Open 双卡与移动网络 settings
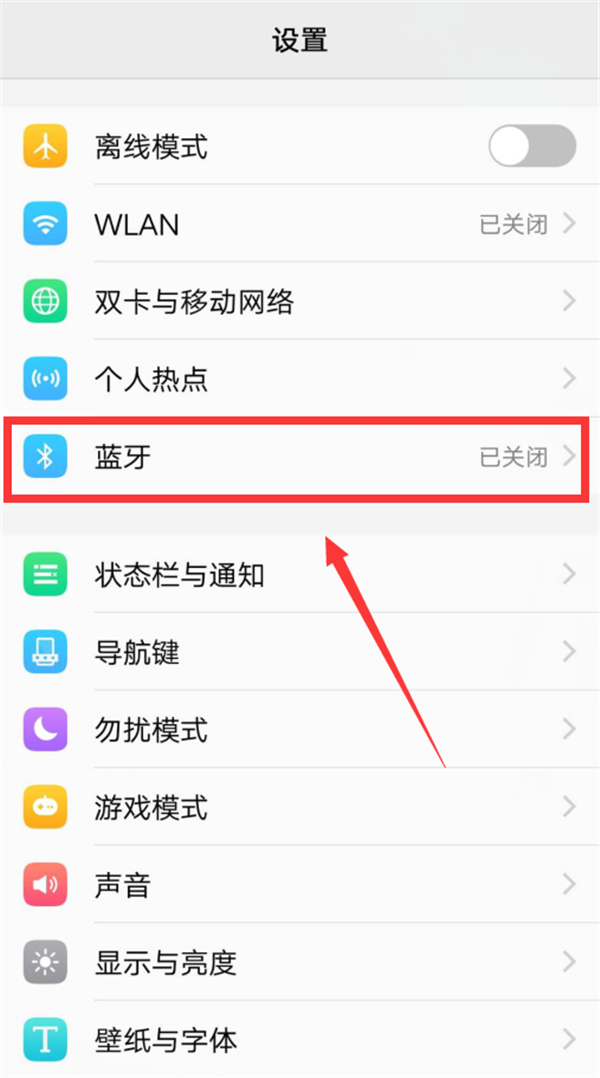Screen dimensions: 600x1078 pyautogui.click(x=300, y=301)
